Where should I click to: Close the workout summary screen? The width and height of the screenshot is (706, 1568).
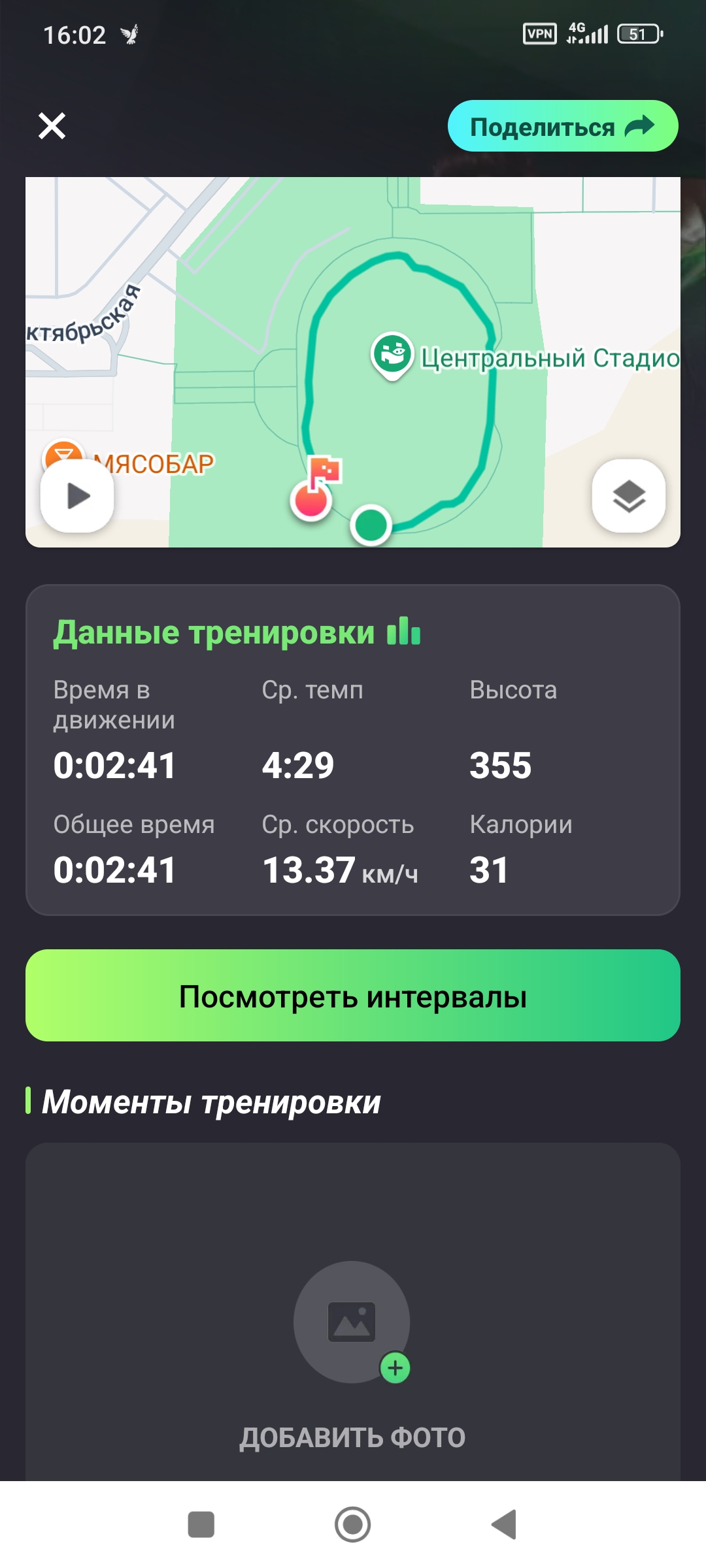(52, 126)
